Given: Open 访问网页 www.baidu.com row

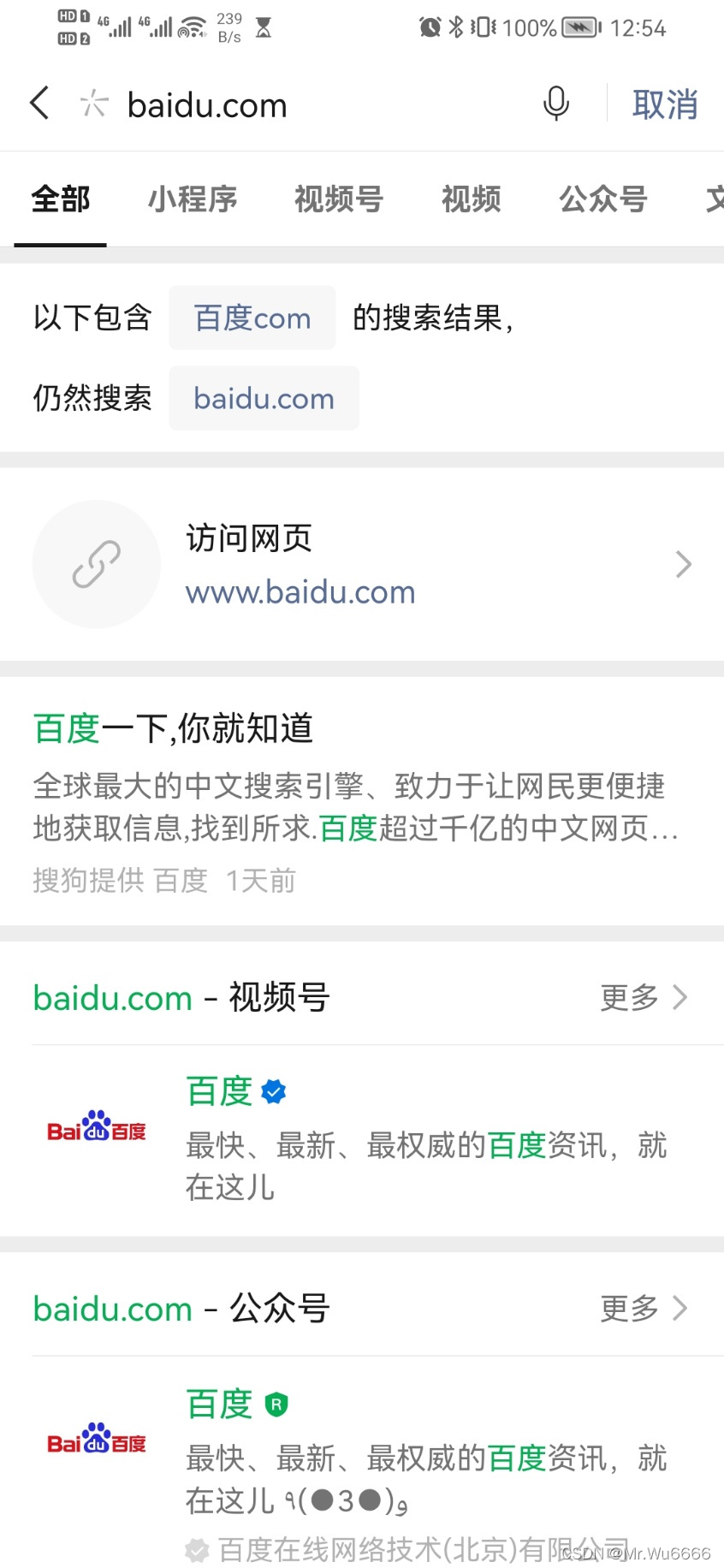Looking at the screenshot, I should click(x=361, y=565).
